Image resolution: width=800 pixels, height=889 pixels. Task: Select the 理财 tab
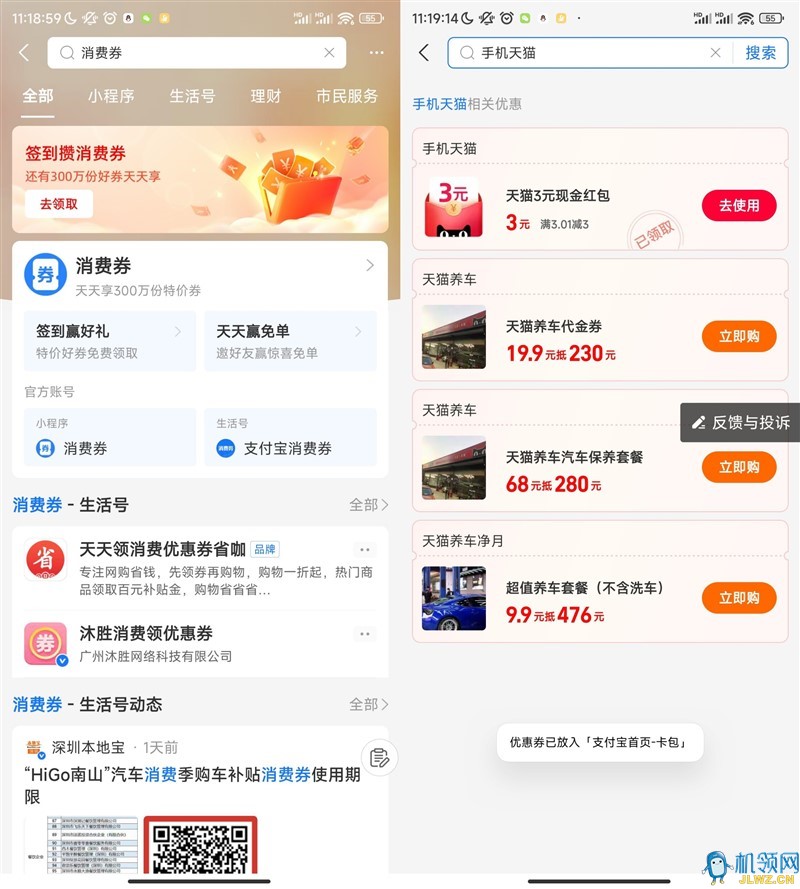pos(266,97)
